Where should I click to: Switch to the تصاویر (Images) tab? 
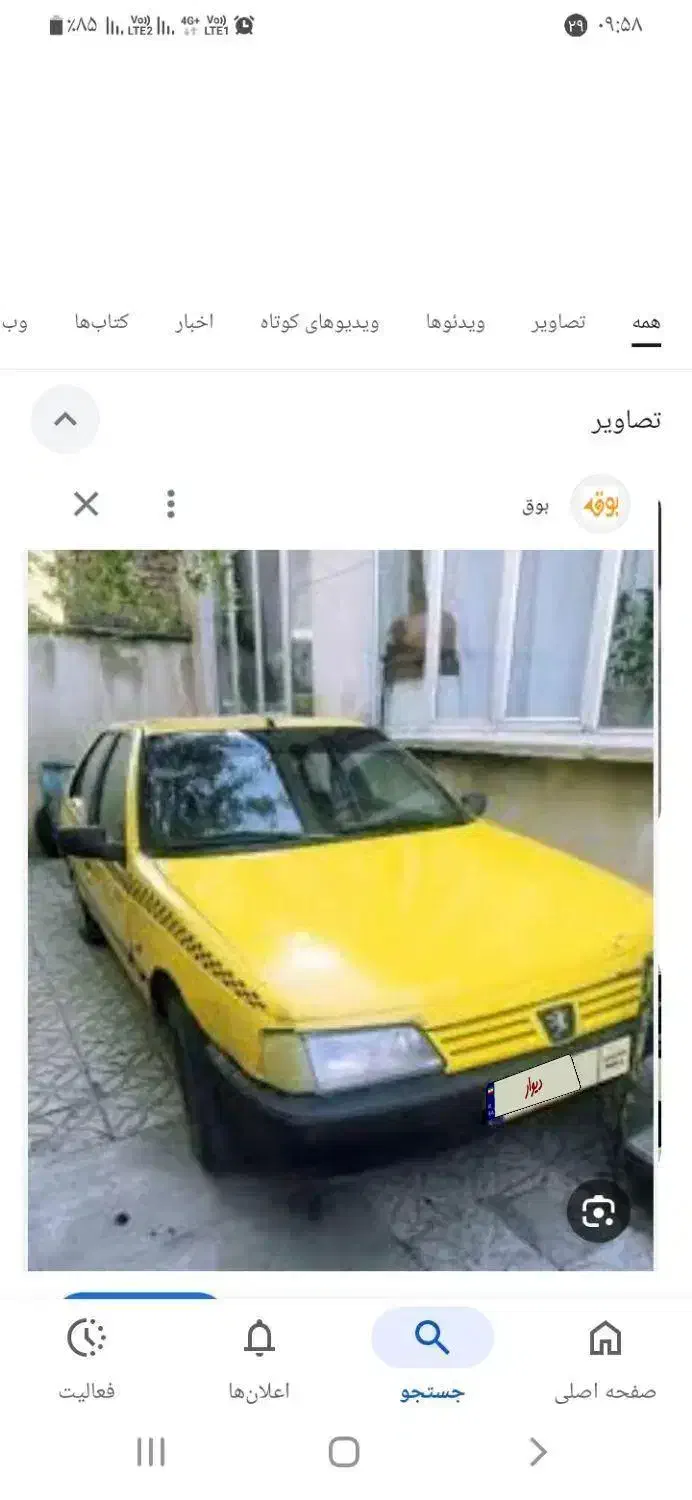[x=558, y=323]
